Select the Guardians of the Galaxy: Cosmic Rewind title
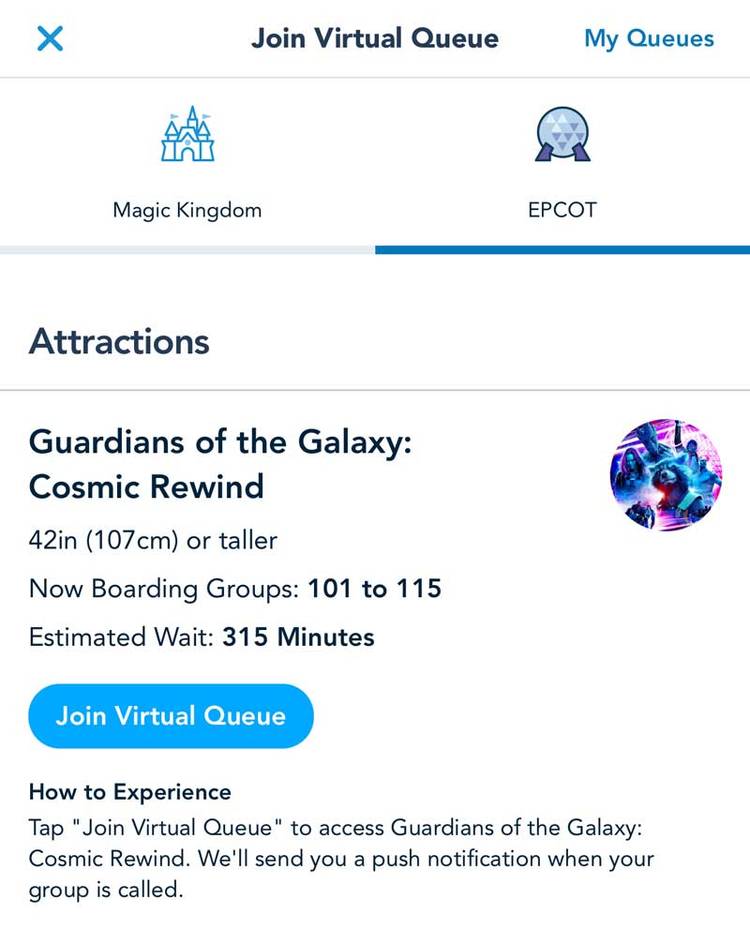750x927 pixels. [222, 465]
